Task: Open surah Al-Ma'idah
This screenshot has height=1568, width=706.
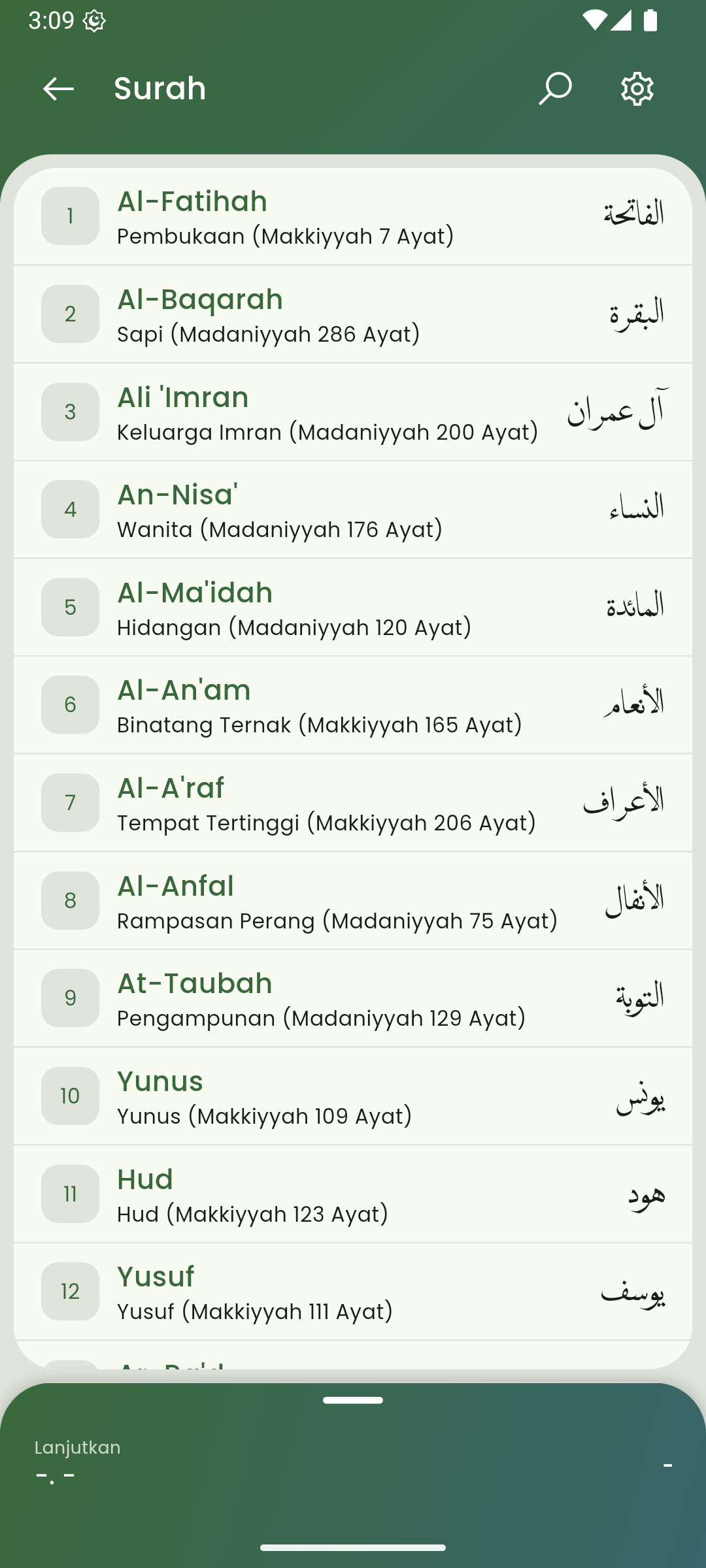Action: pos(353,608)
